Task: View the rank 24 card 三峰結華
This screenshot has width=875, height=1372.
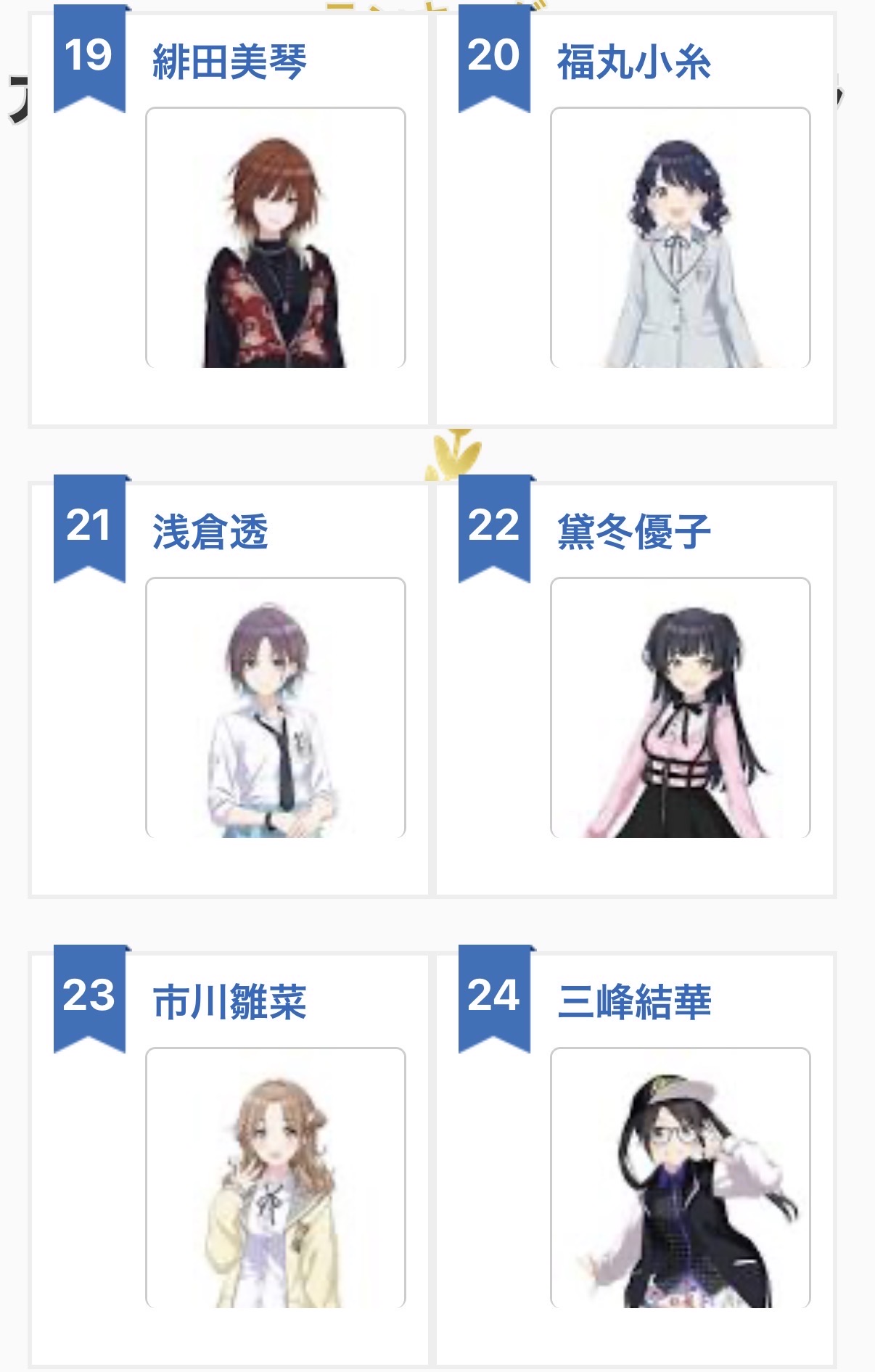Action: pos(635,1161)
